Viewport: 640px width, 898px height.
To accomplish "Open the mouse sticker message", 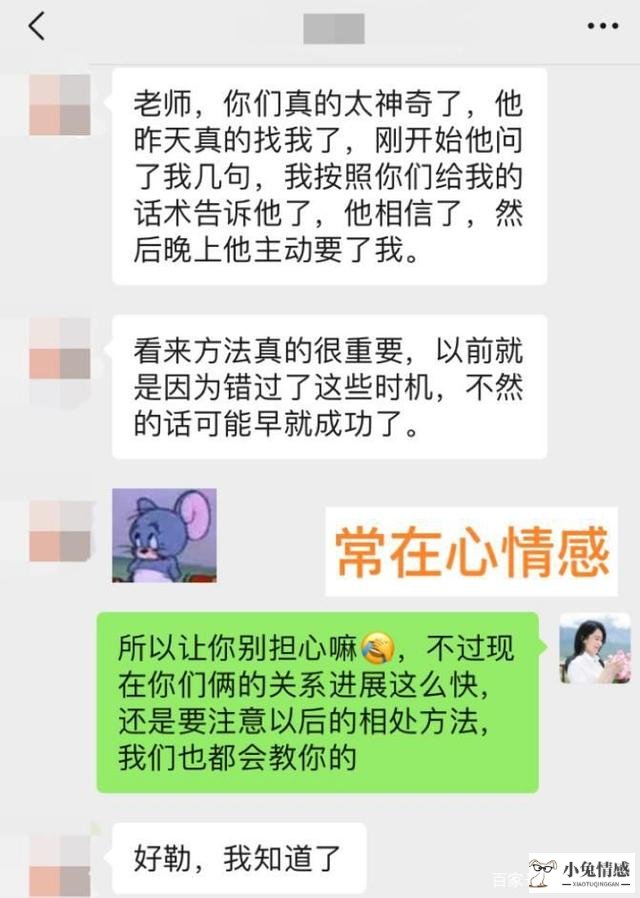I will pyautogui.click(x=164, y=535).
